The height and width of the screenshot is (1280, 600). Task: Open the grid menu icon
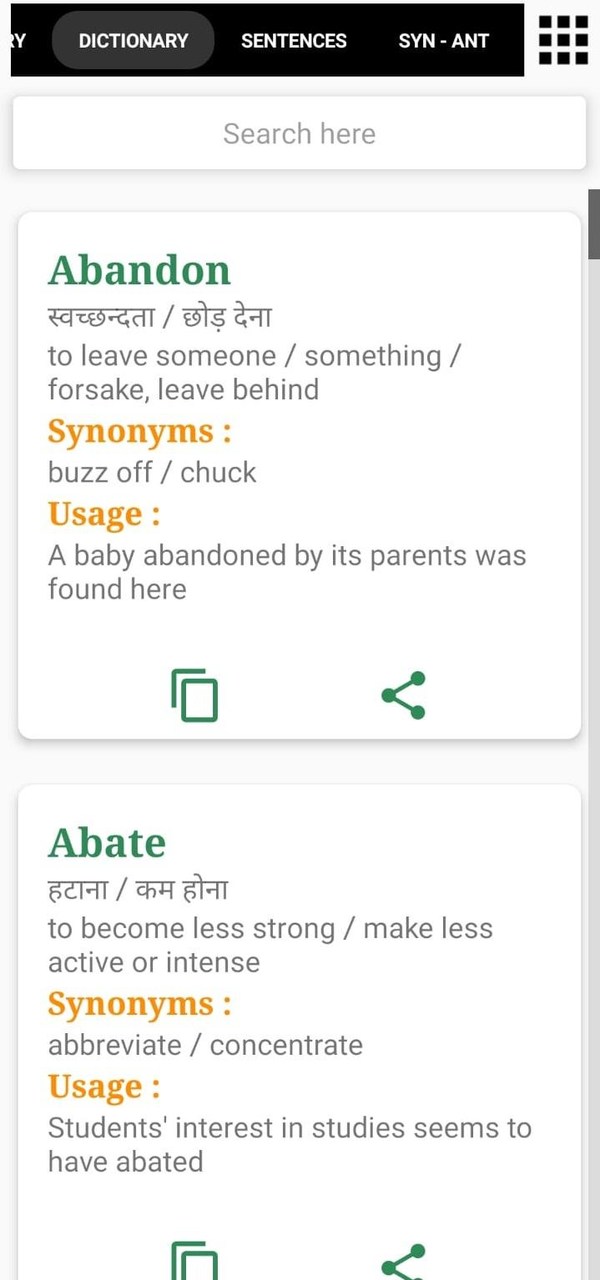(x=563, y=40)
